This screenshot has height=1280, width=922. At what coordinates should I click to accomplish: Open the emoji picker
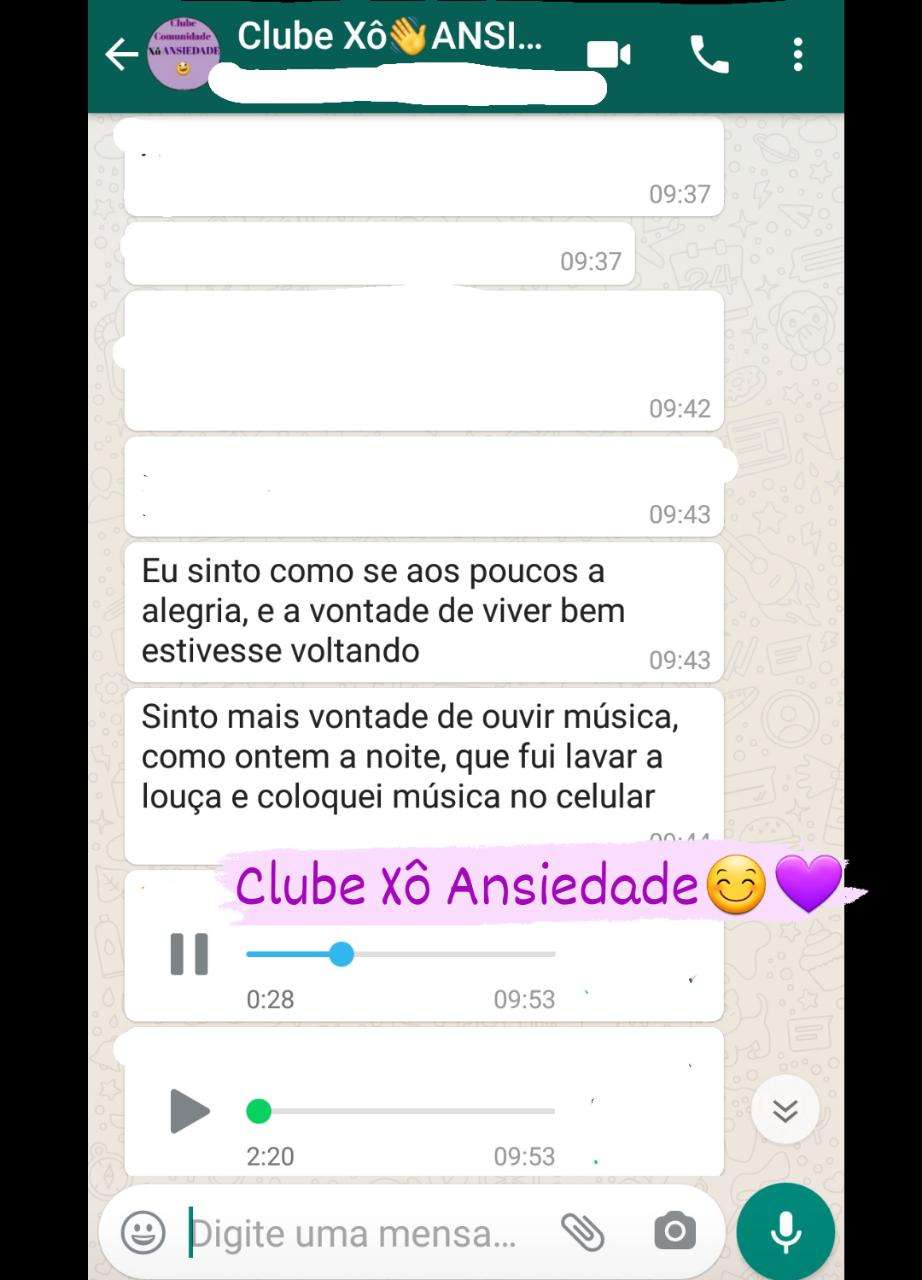pos(143,1232)
